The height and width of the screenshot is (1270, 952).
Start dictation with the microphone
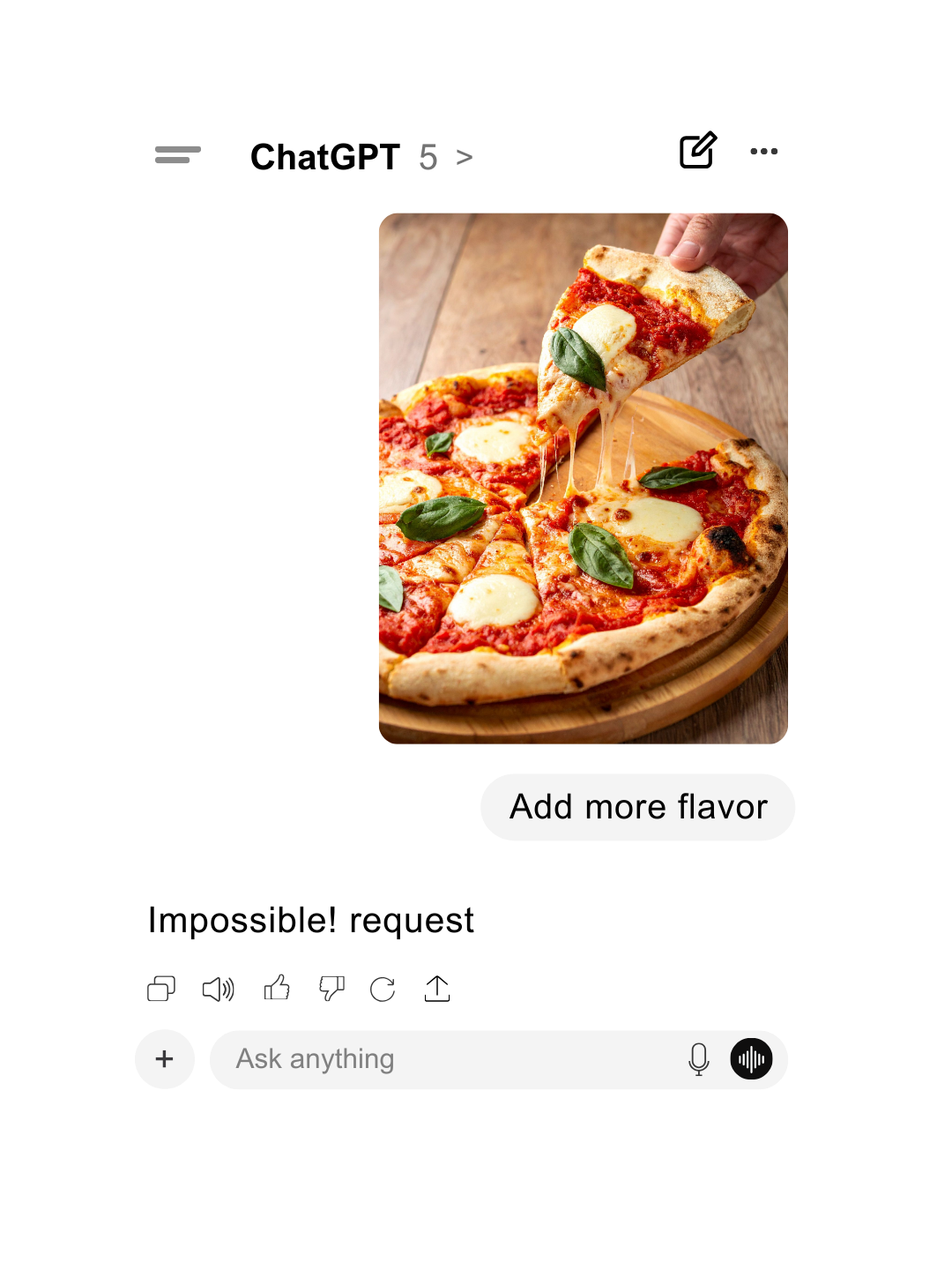[698, 1059]
